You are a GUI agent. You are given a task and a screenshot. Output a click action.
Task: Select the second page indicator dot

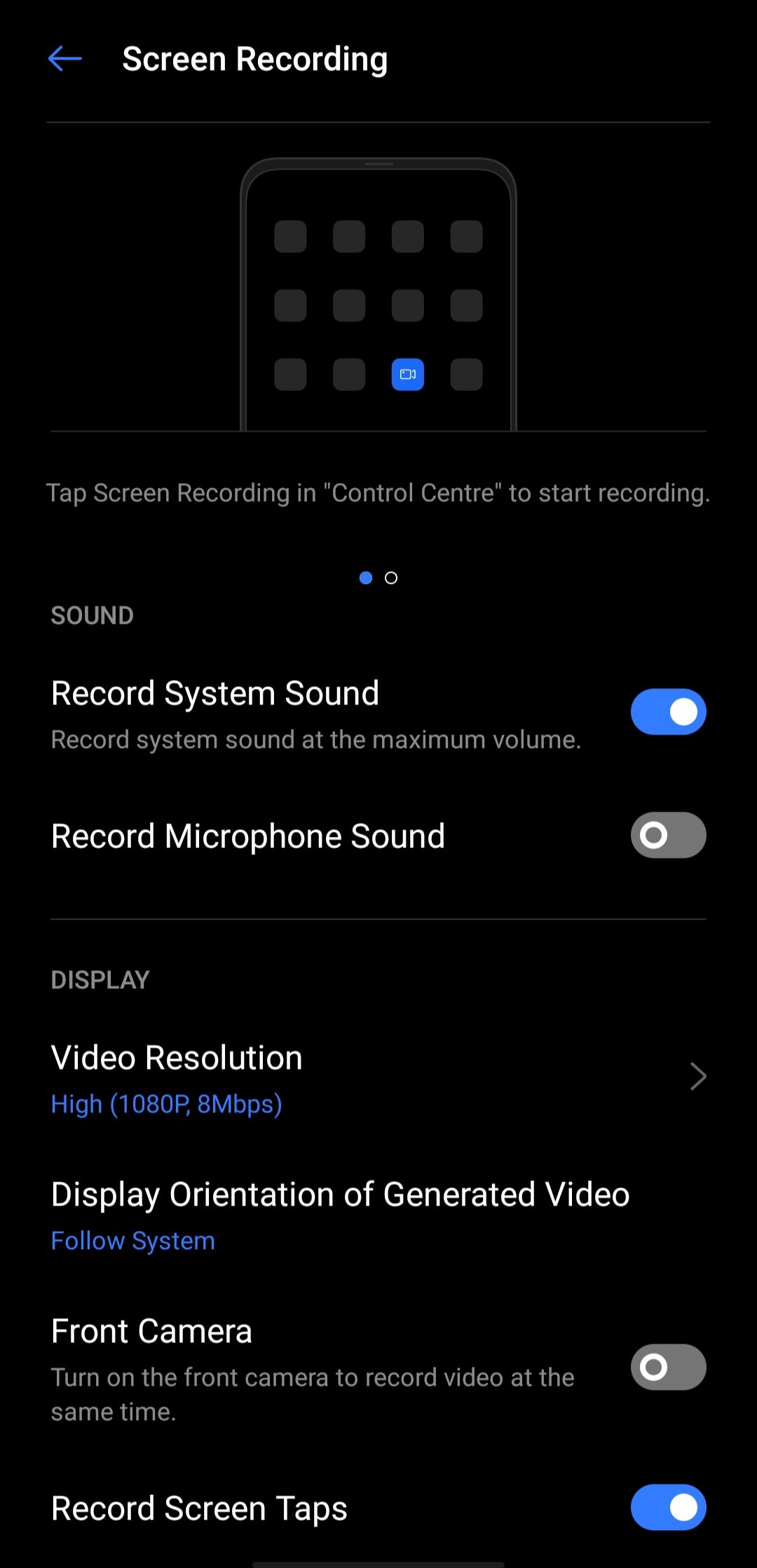391,578
